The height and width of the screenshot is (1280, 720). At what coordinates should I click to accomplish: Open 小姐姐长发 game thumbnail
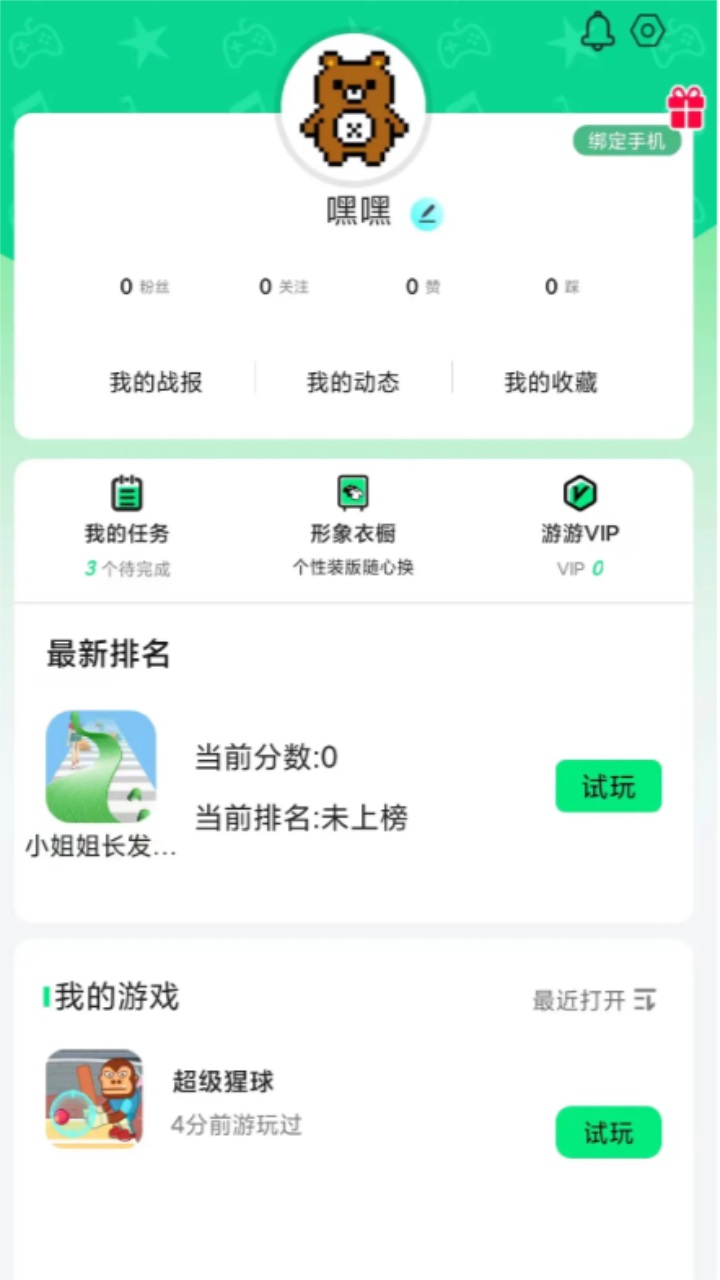pos(101,764)
